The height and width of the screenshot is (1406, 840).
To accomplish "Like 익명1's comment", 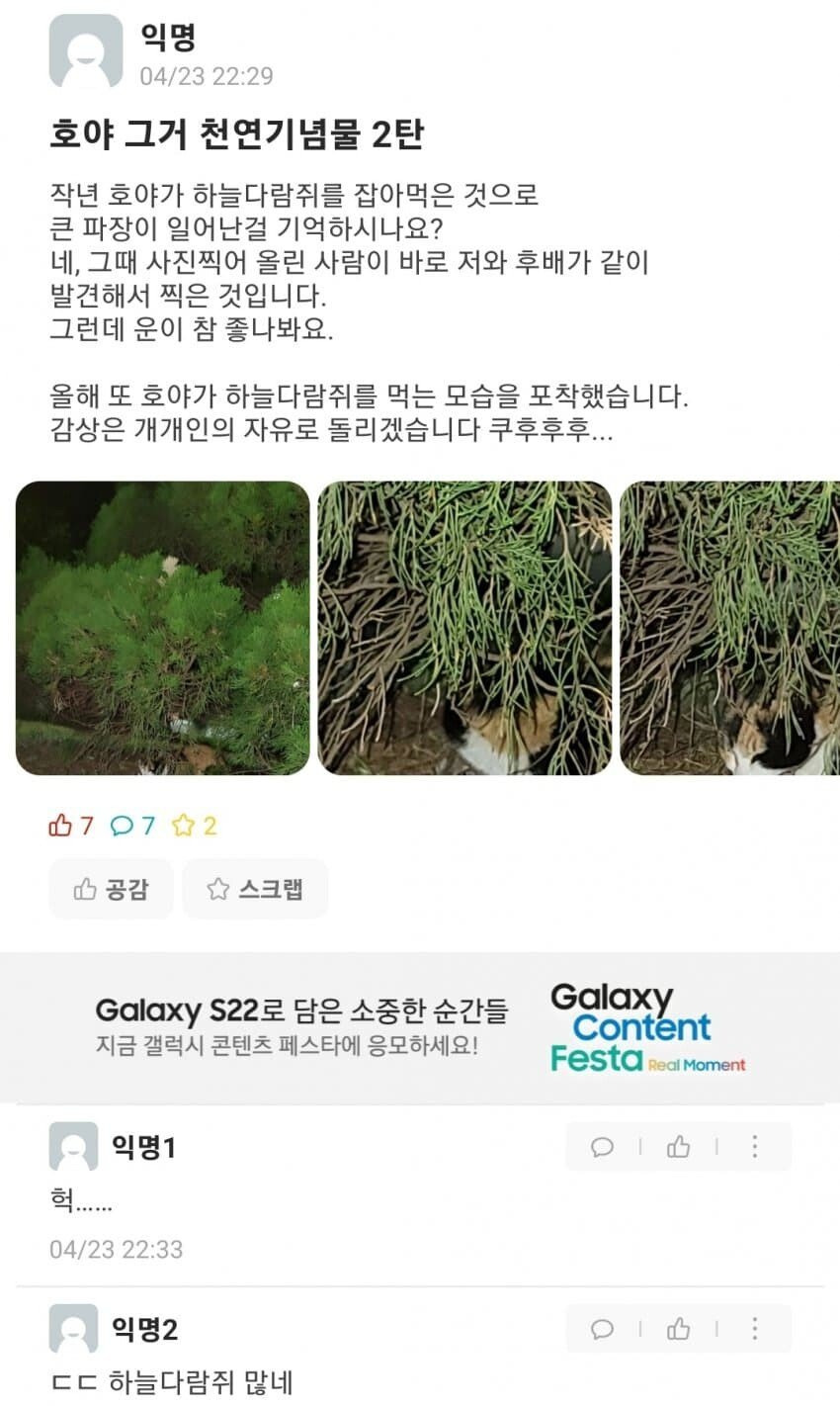I will (x=678, y=1147).
